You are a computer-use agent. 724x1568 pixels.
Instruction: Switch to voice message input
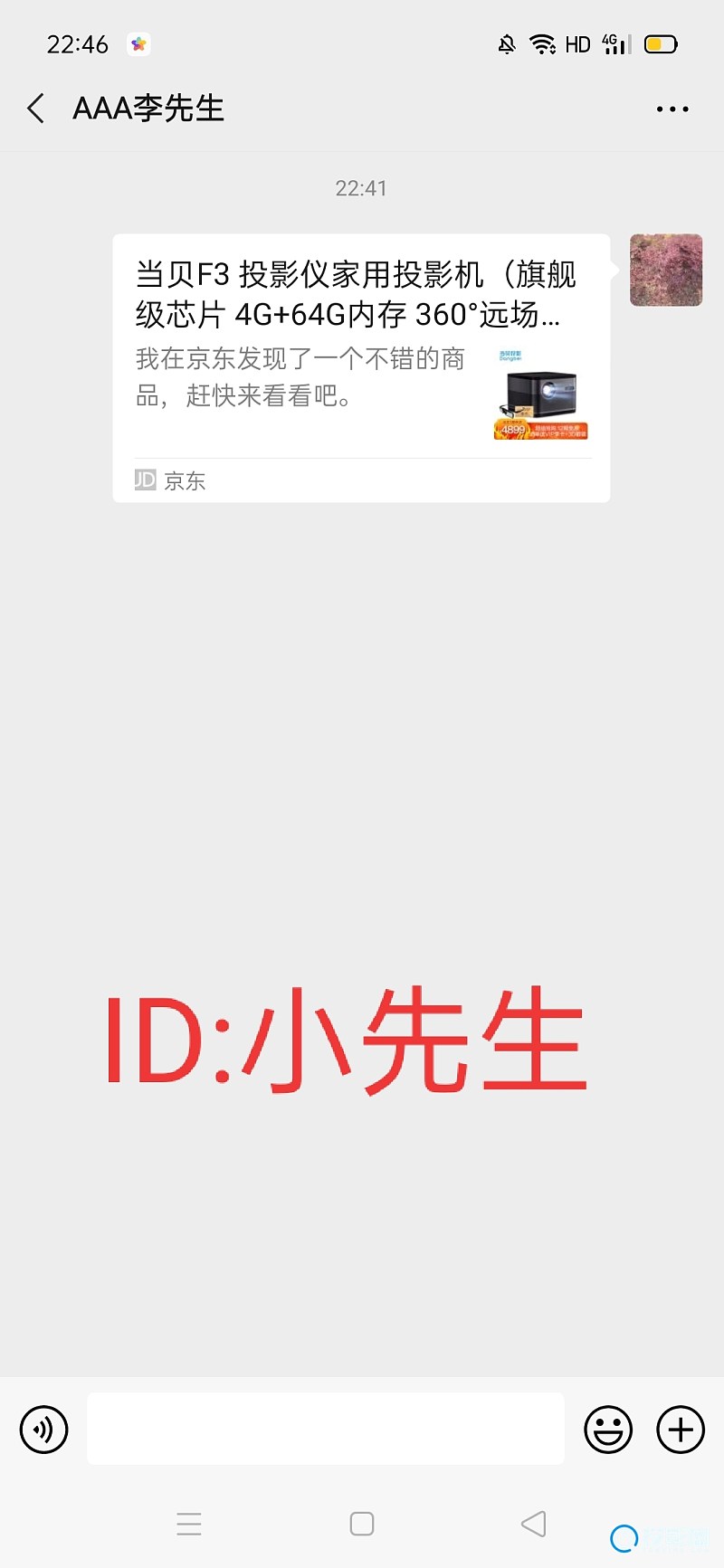[x=43, y=1430]
